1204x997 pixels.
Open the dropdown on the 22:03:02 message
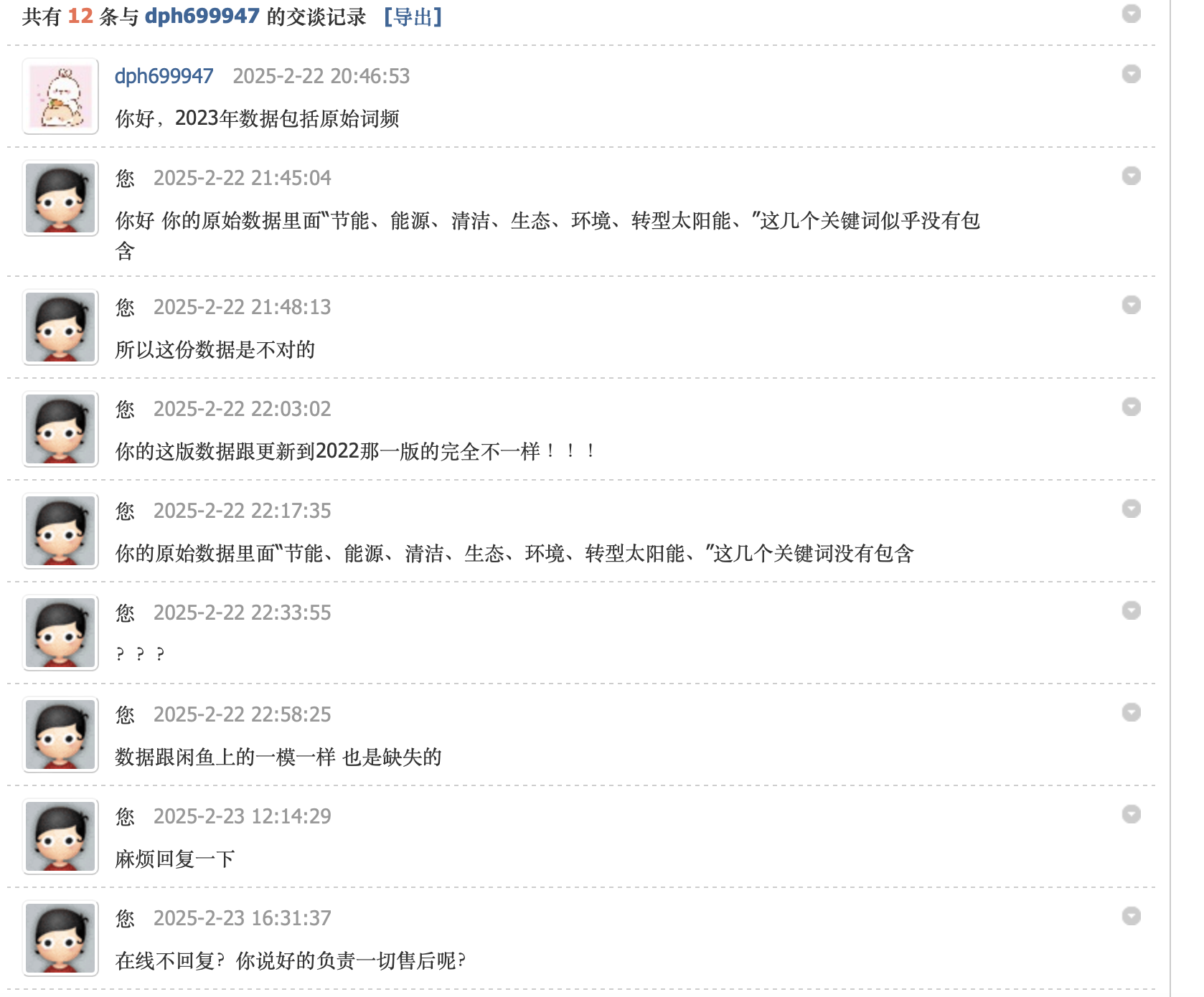click(1131, 407)
